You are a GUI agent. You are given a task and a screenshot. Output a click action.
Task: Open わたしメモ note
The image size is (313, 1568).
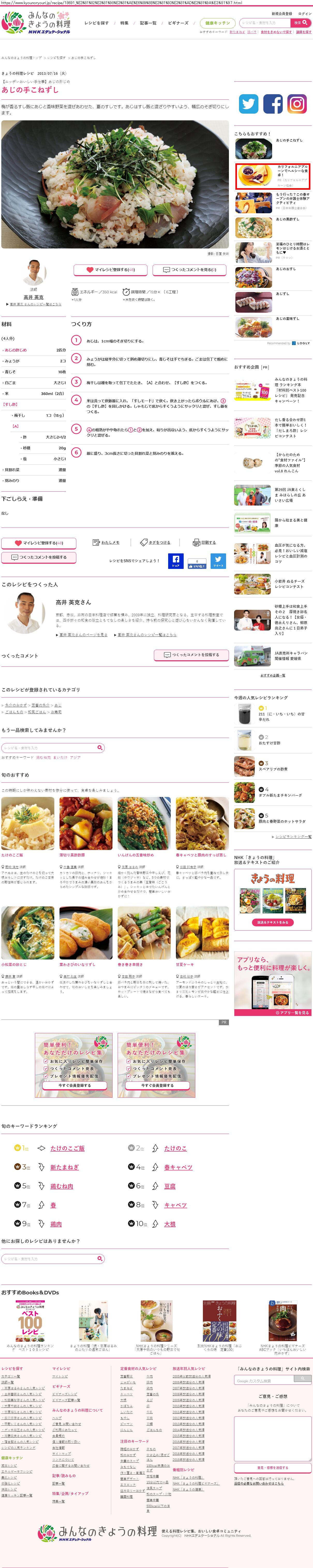(106, 542)
